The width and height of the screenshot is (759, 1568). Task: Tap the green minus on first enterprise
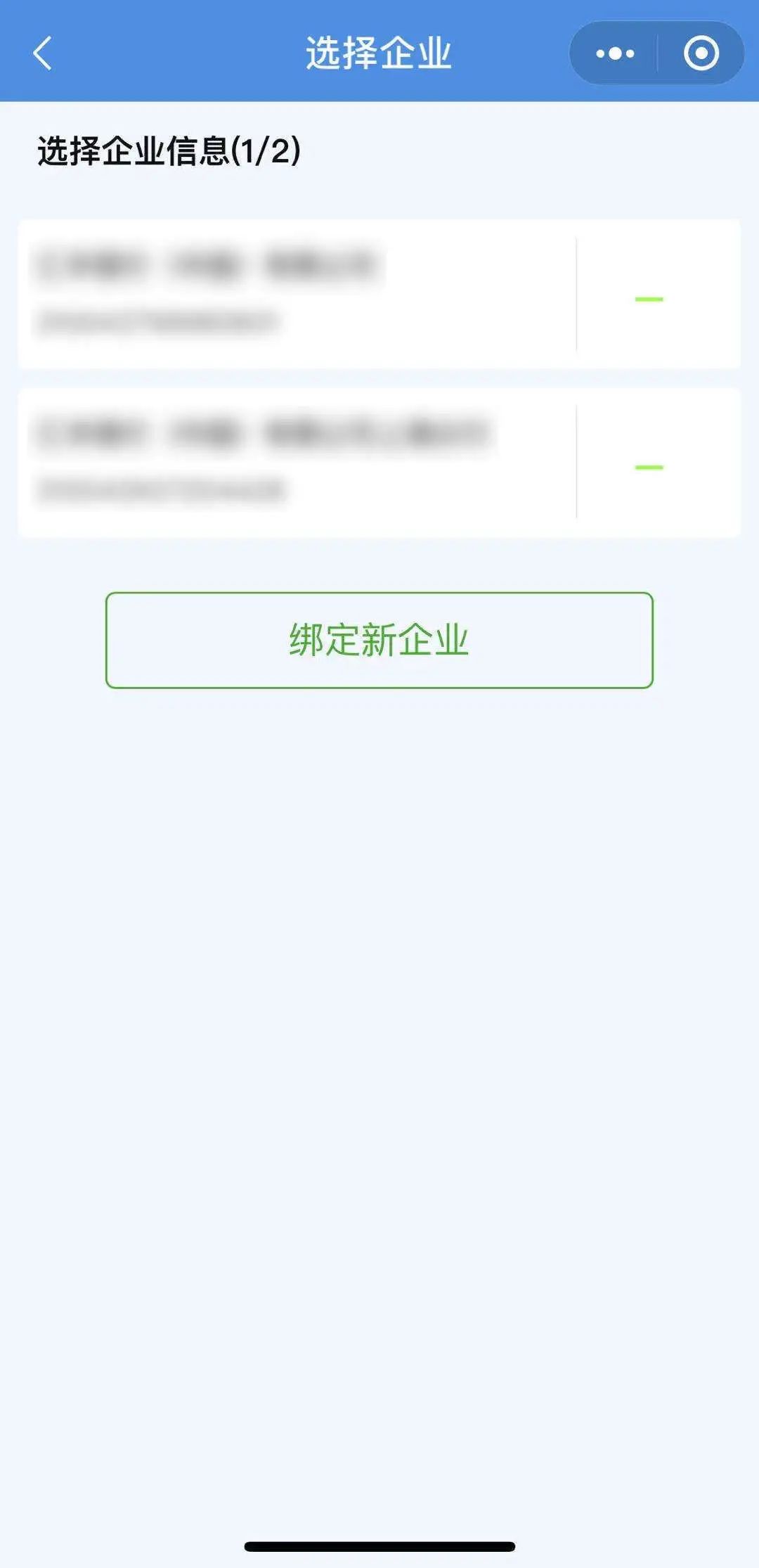pos(649,299)
